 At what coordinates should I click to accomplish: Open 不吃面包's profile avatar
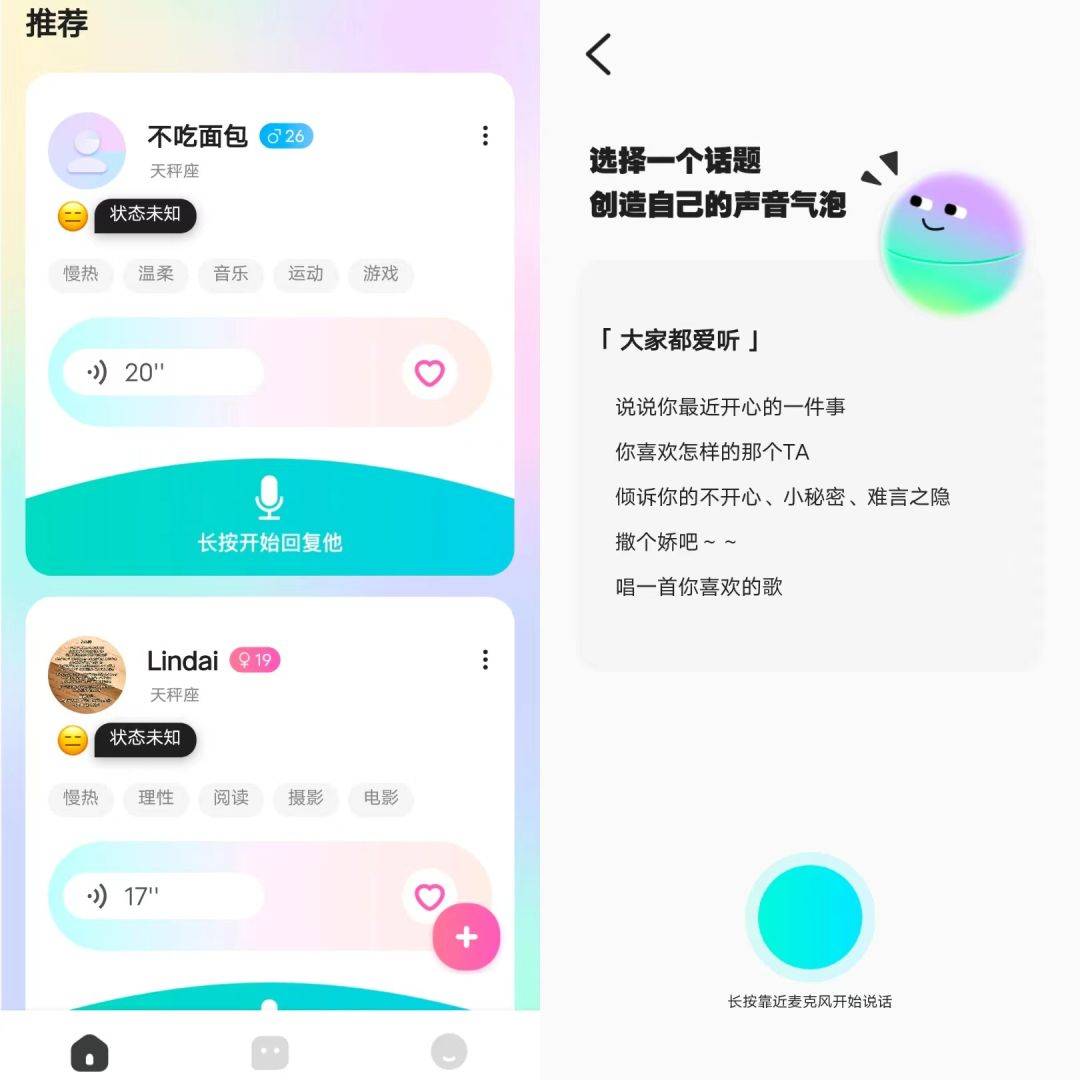(87, 151)
